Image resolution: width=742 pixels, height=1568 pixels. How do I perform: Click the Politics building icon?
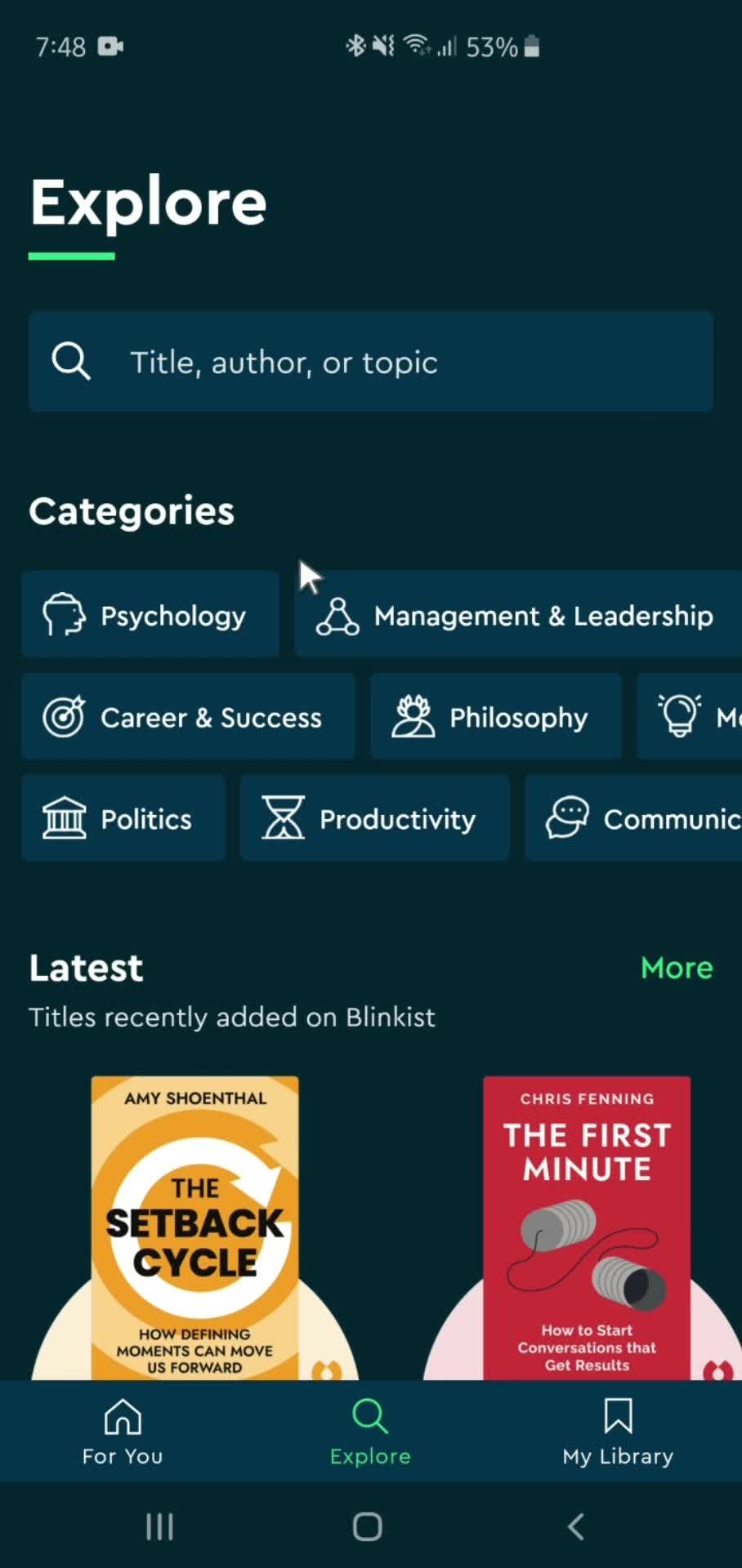click(65, 818)
